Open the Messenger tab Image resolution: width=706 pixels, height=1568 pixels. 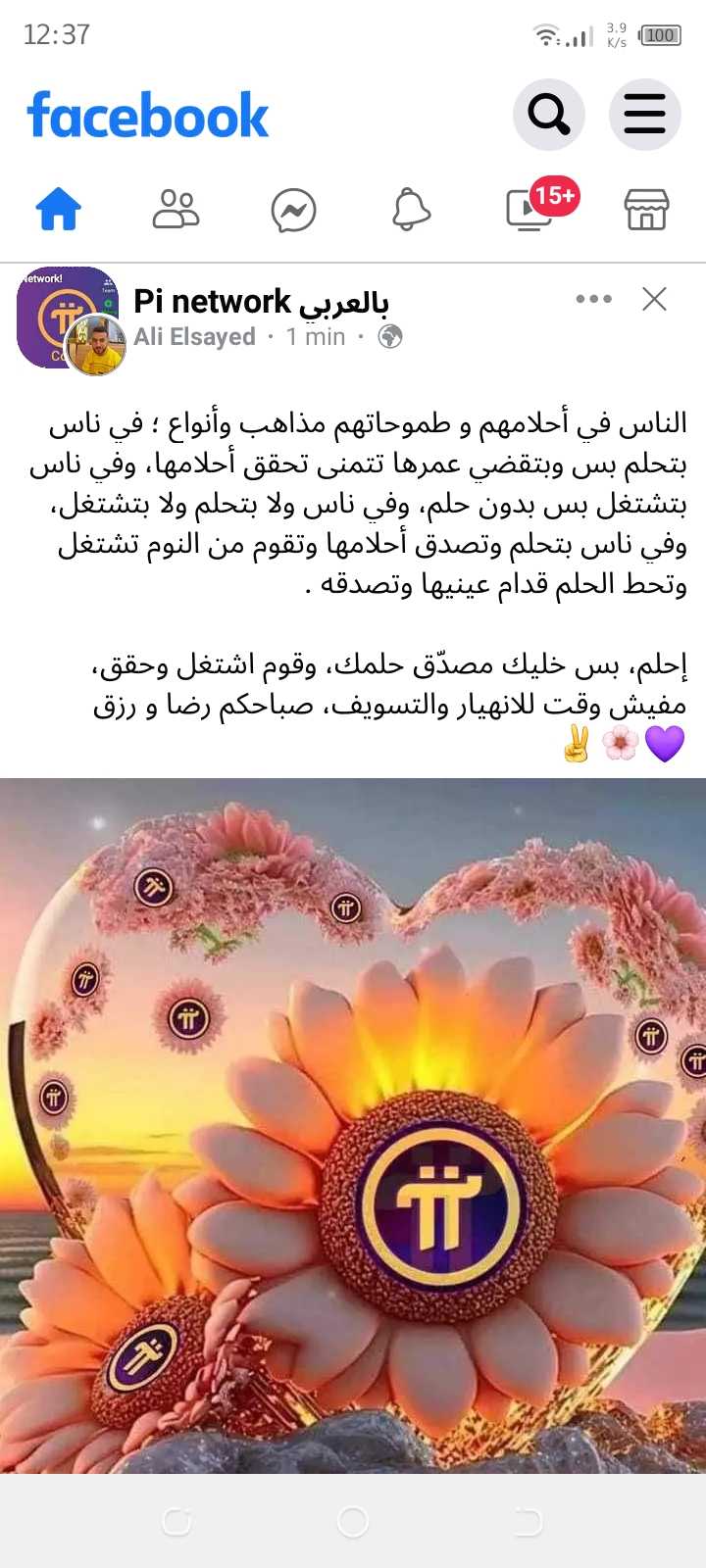coord(293,211)
